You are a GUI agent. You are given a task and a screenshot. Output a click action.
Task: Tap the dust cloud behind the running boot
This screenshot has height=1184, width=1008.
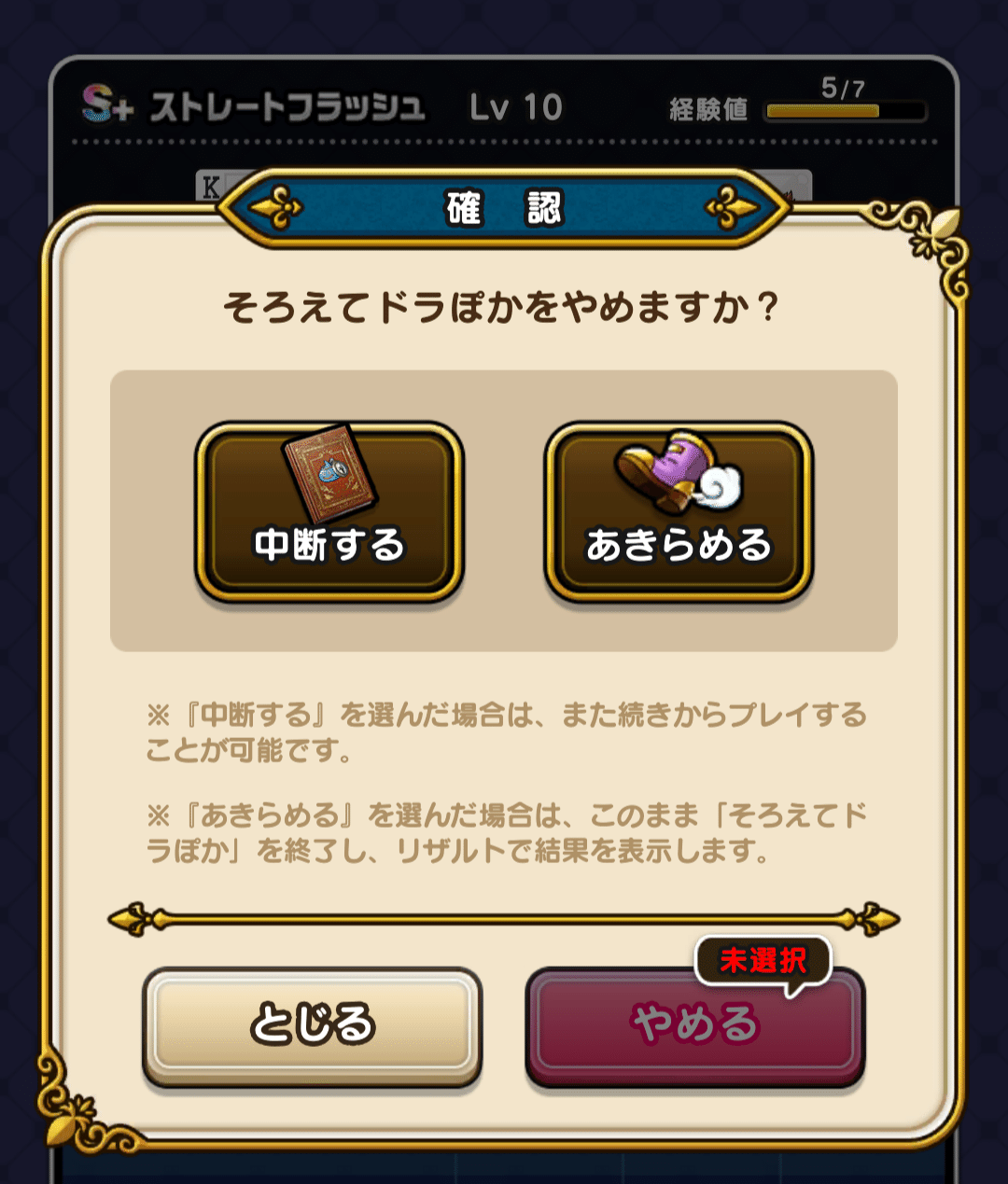coord(719,485)
